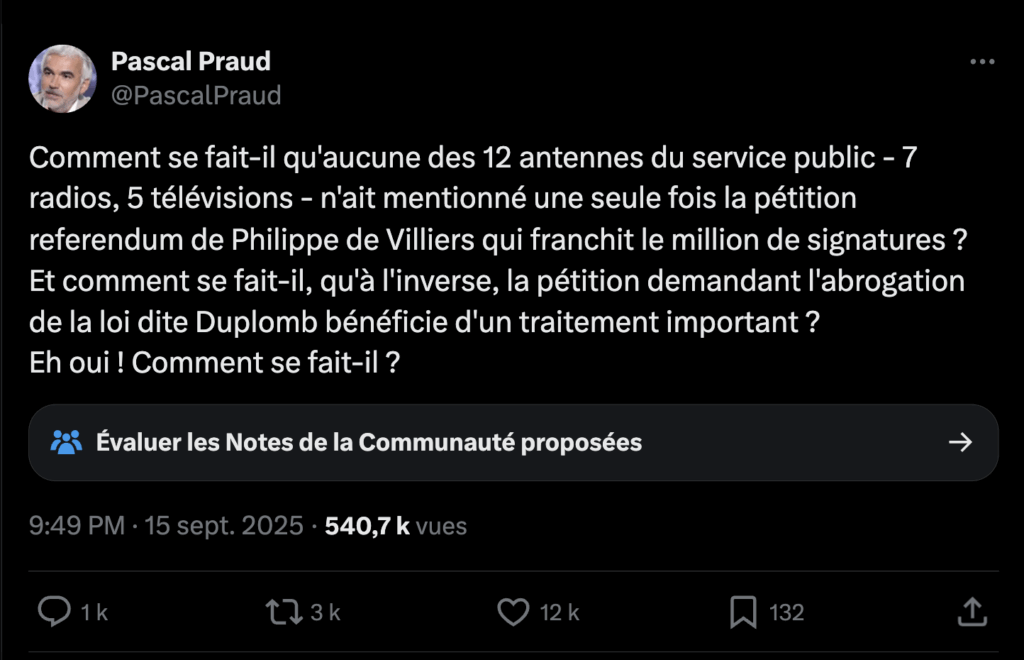The image size is (1024, 660).
Task: Repost this tweet
Action: (x=285, y=612)
